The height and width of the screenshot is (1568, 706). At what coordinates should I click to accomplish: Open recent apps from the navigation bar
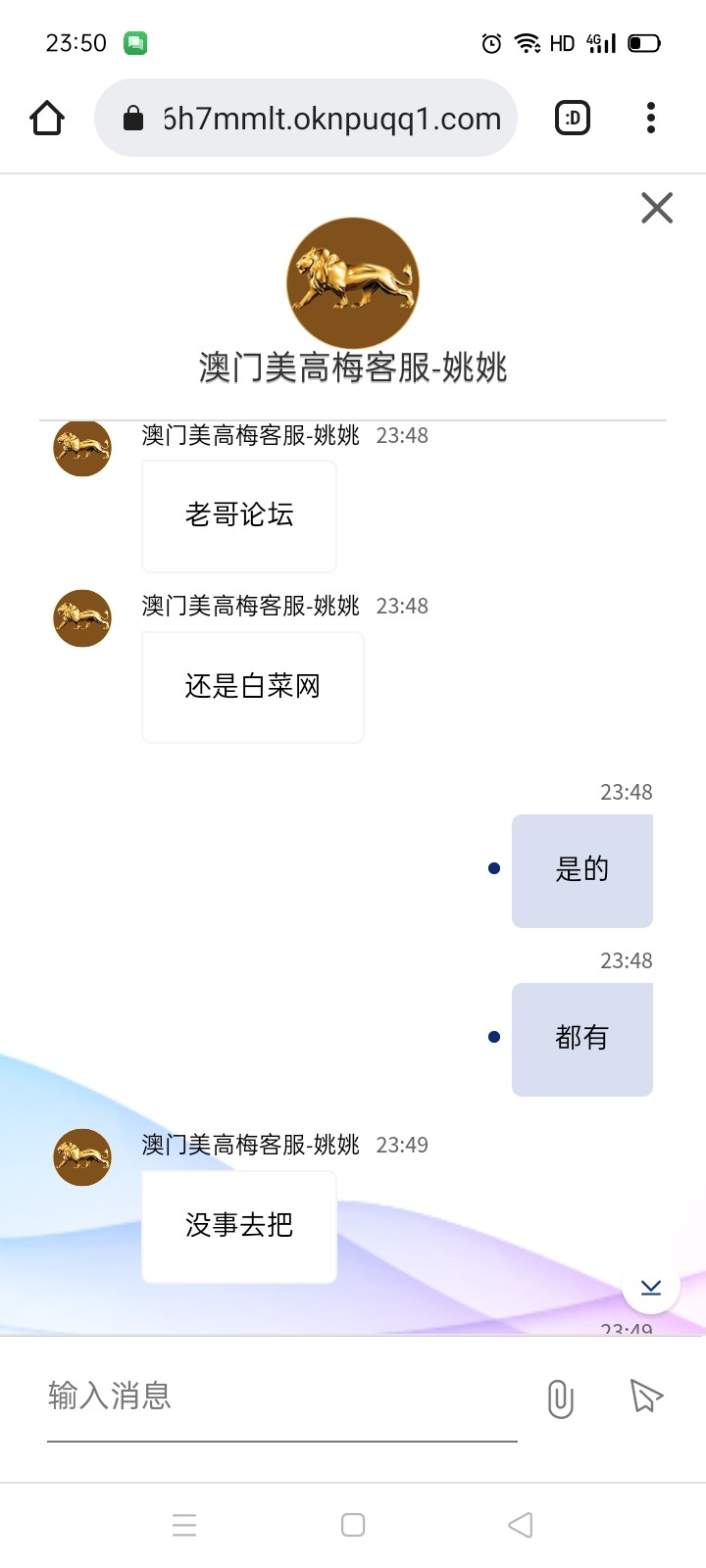point(184,1525)
